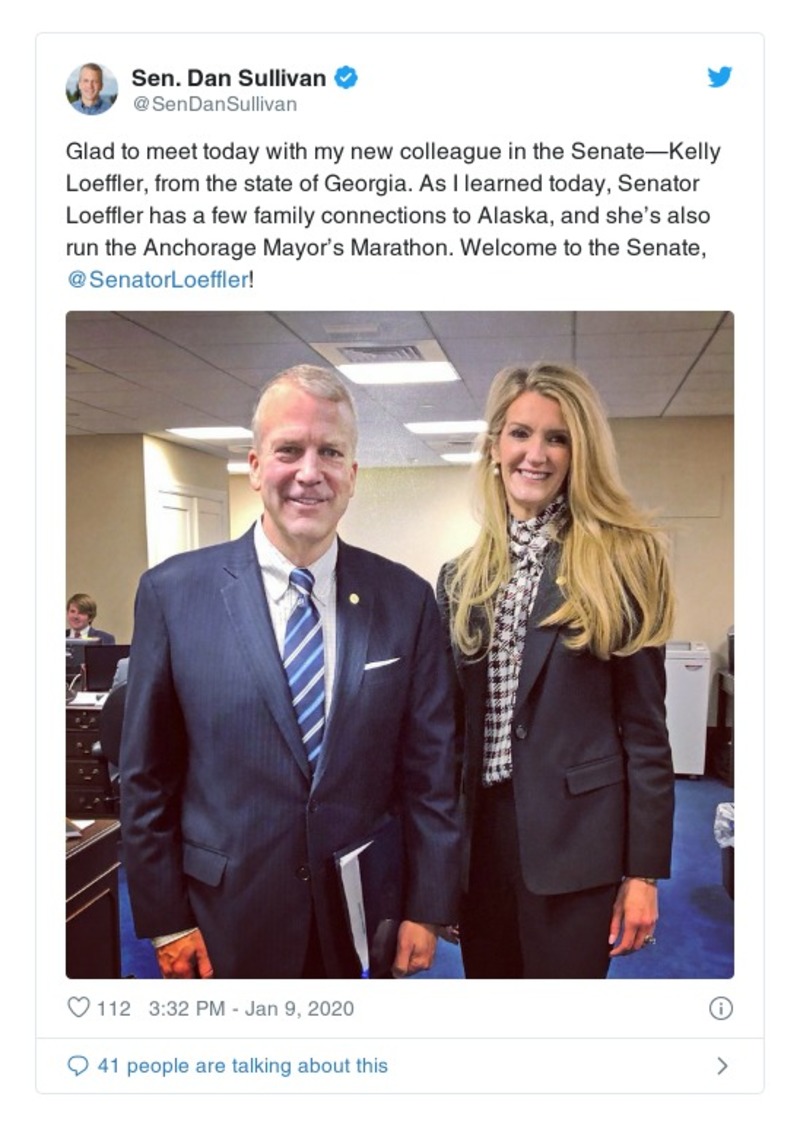The image size is (800, 1144).
Task: Open the @SenatorLoeffler mention link
Action: 157,280
